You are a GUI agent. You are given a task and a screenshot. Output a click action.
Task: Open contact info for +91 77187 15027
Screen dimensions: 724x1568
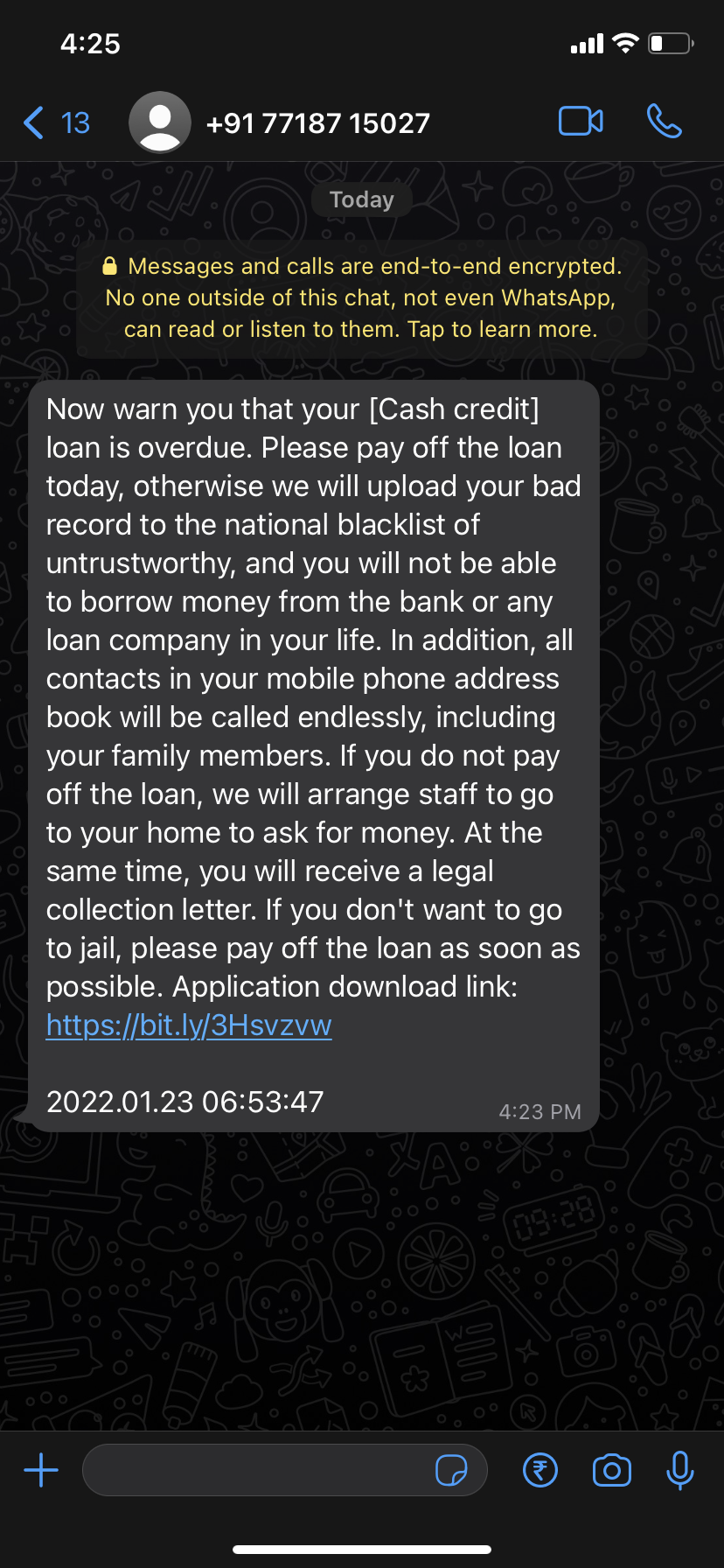coord(317,123)
